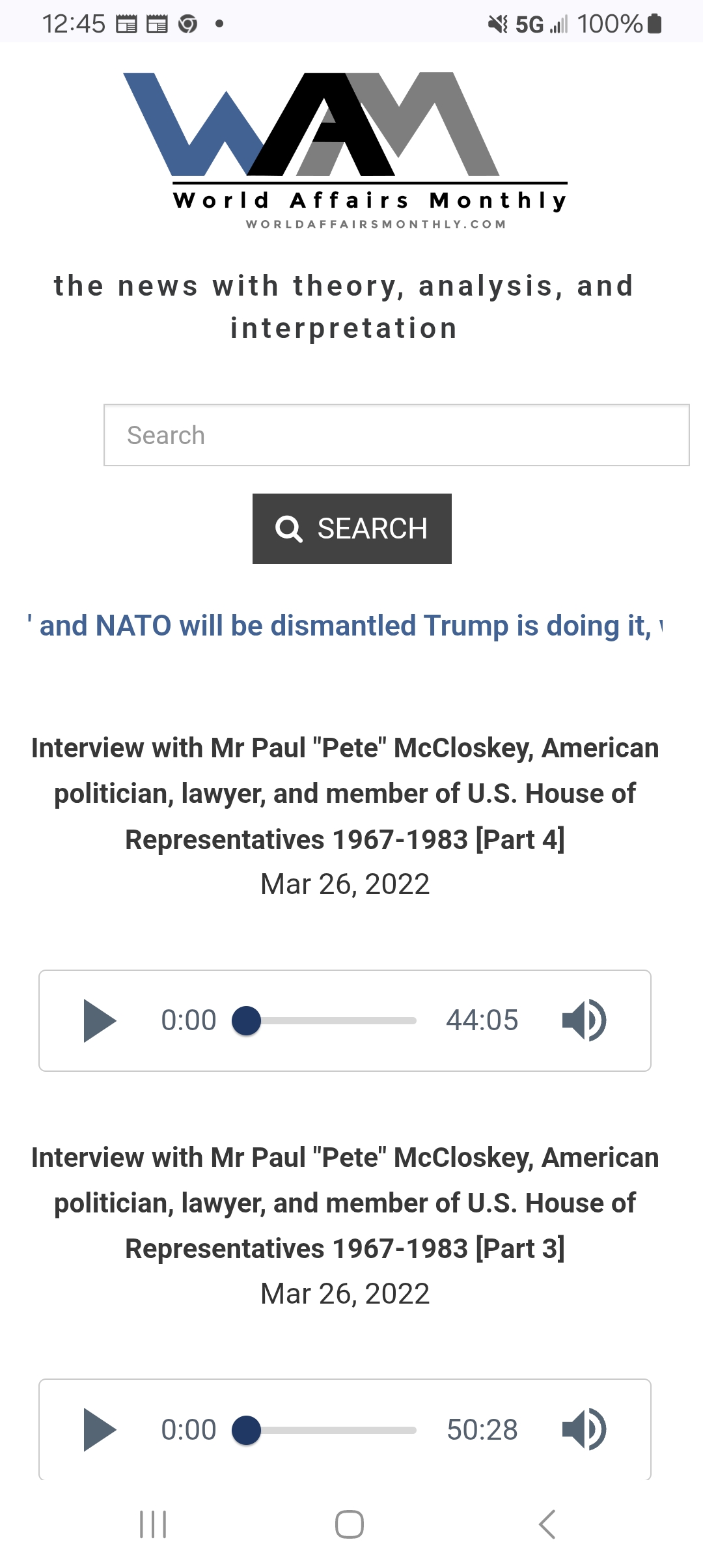Tap the seek bar of the 44:05 audio
The width and height of the screenshot is (703, 1568).
coord(332,1020)
